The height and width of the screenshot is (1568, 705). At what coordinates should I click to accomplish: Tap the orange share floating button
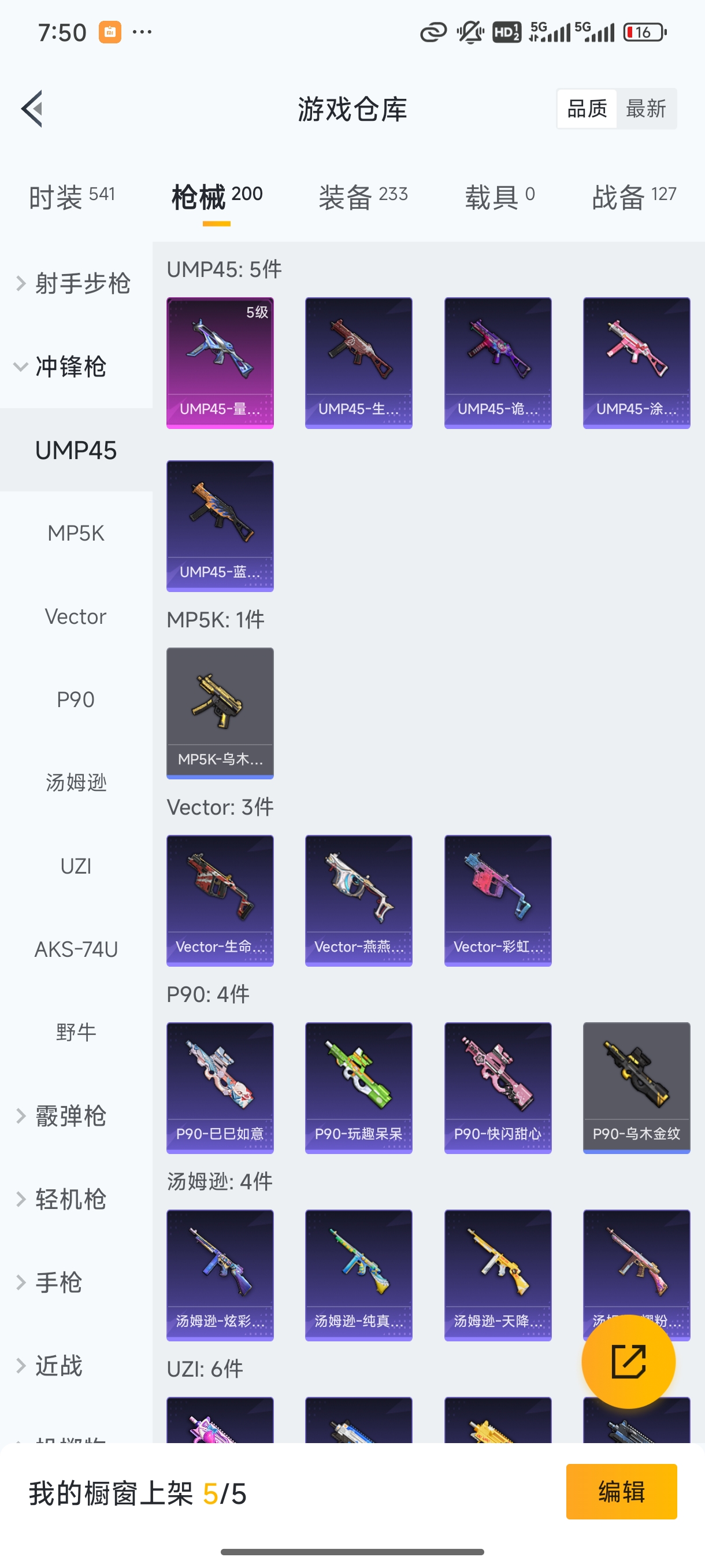point(628,1361)
